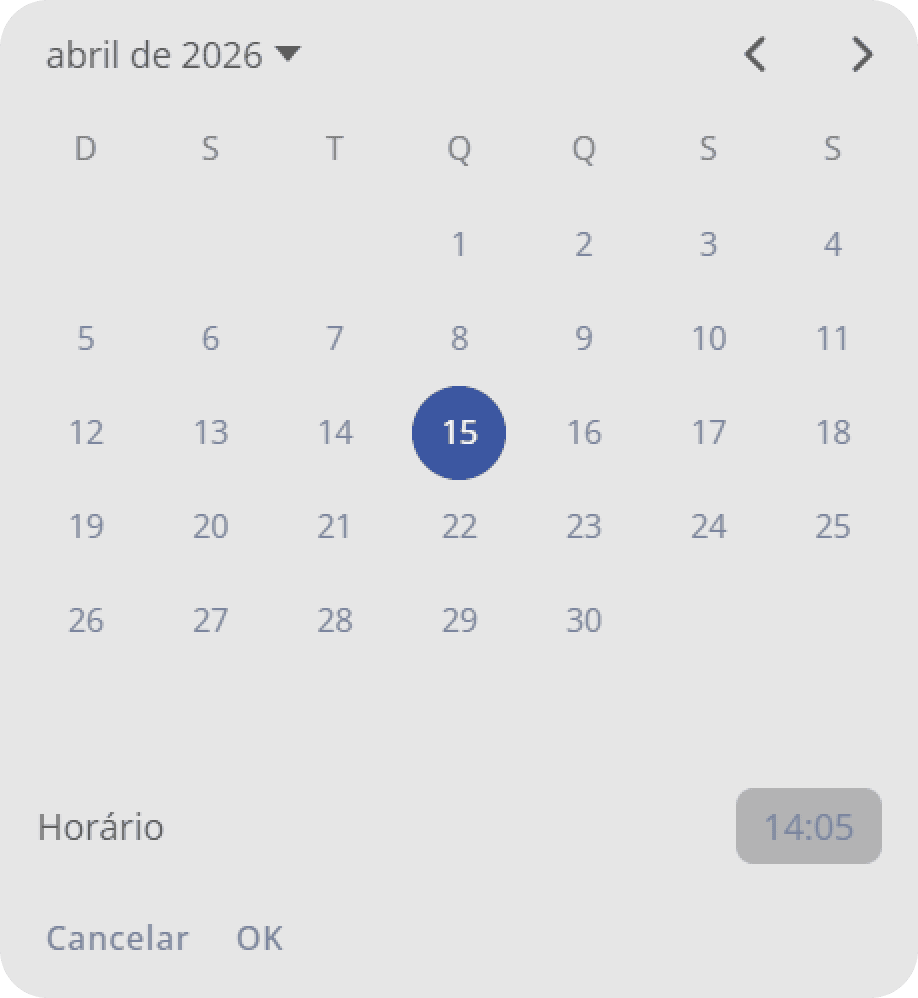Cancel the date picker dialog
The image size is (918, 998).
click(117, 939)
